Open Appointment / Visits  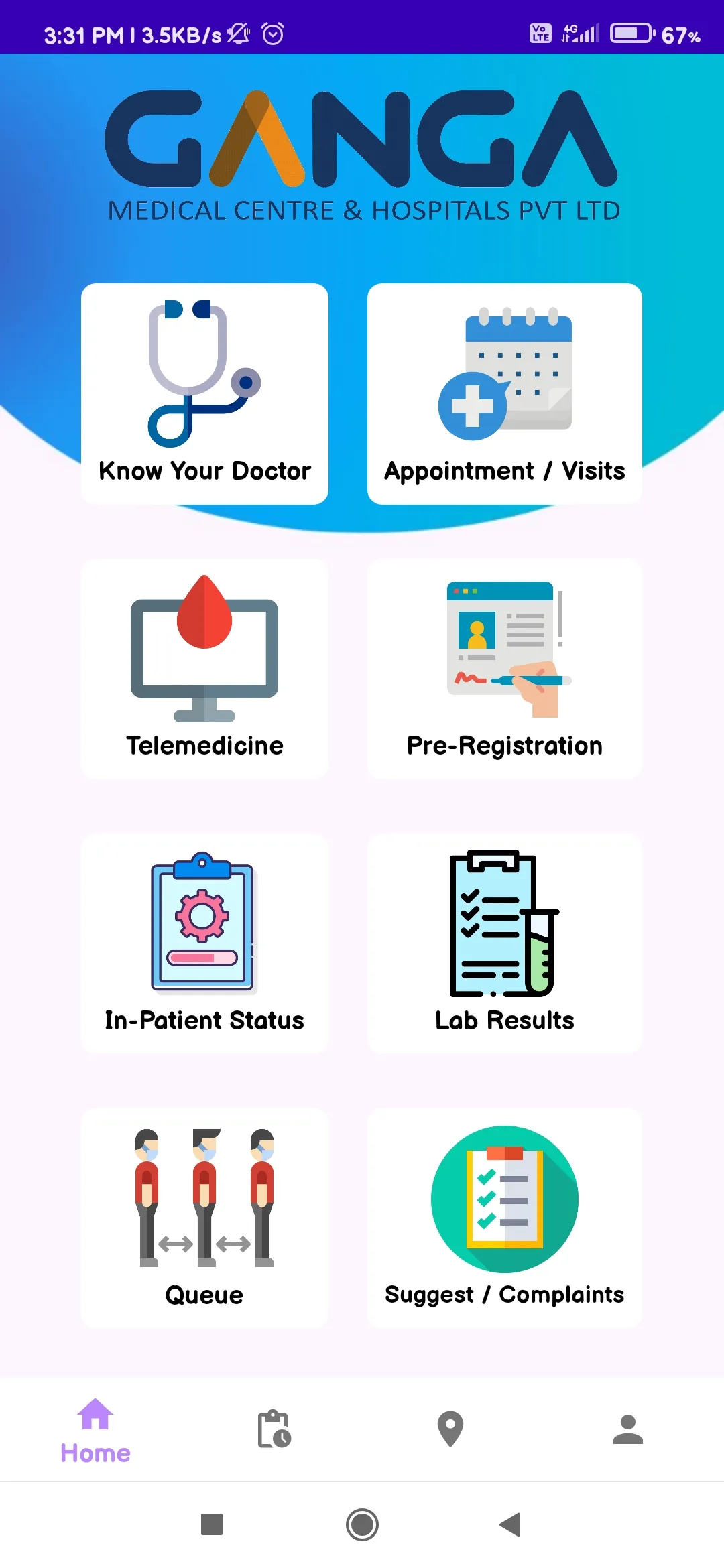[504, 393]
